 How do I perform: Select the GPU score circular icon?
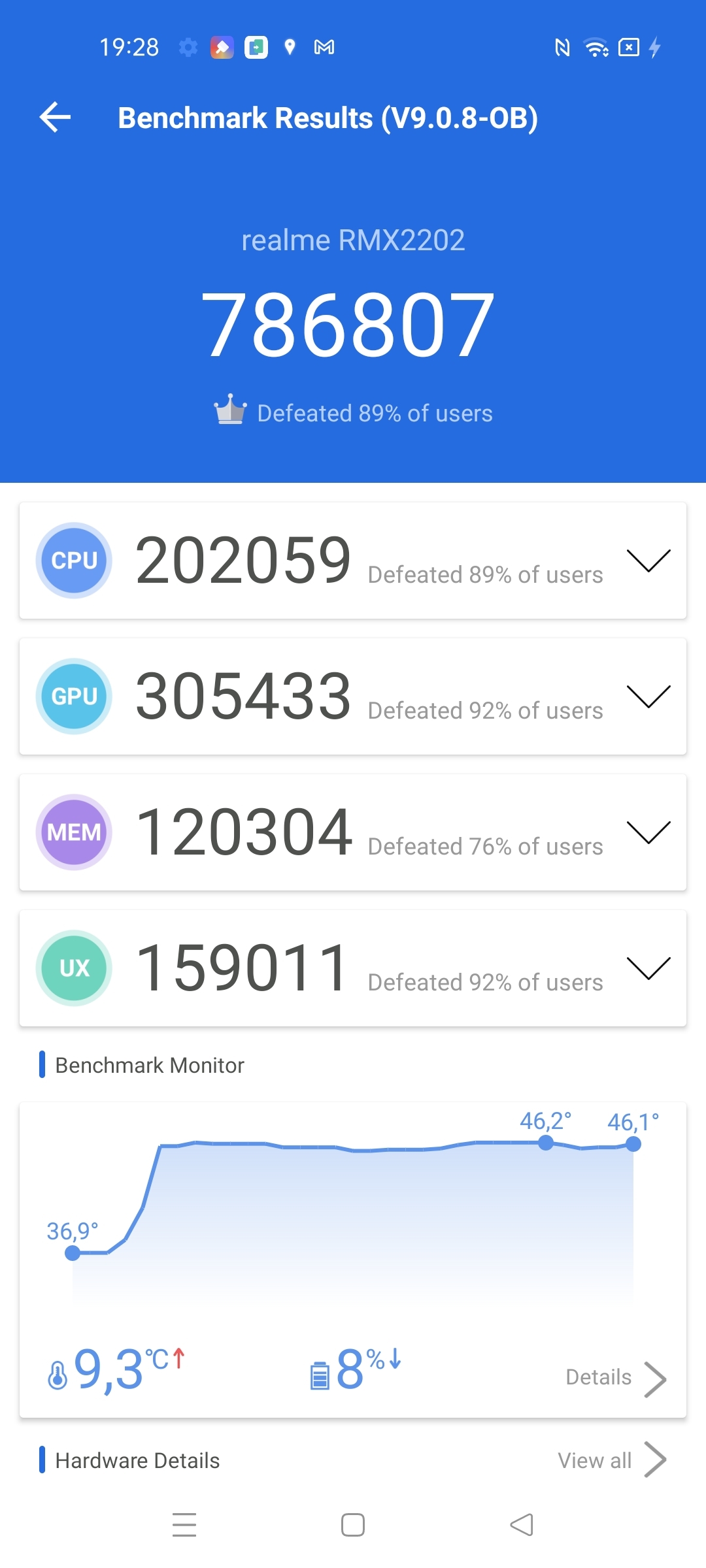tap(73, 696)
